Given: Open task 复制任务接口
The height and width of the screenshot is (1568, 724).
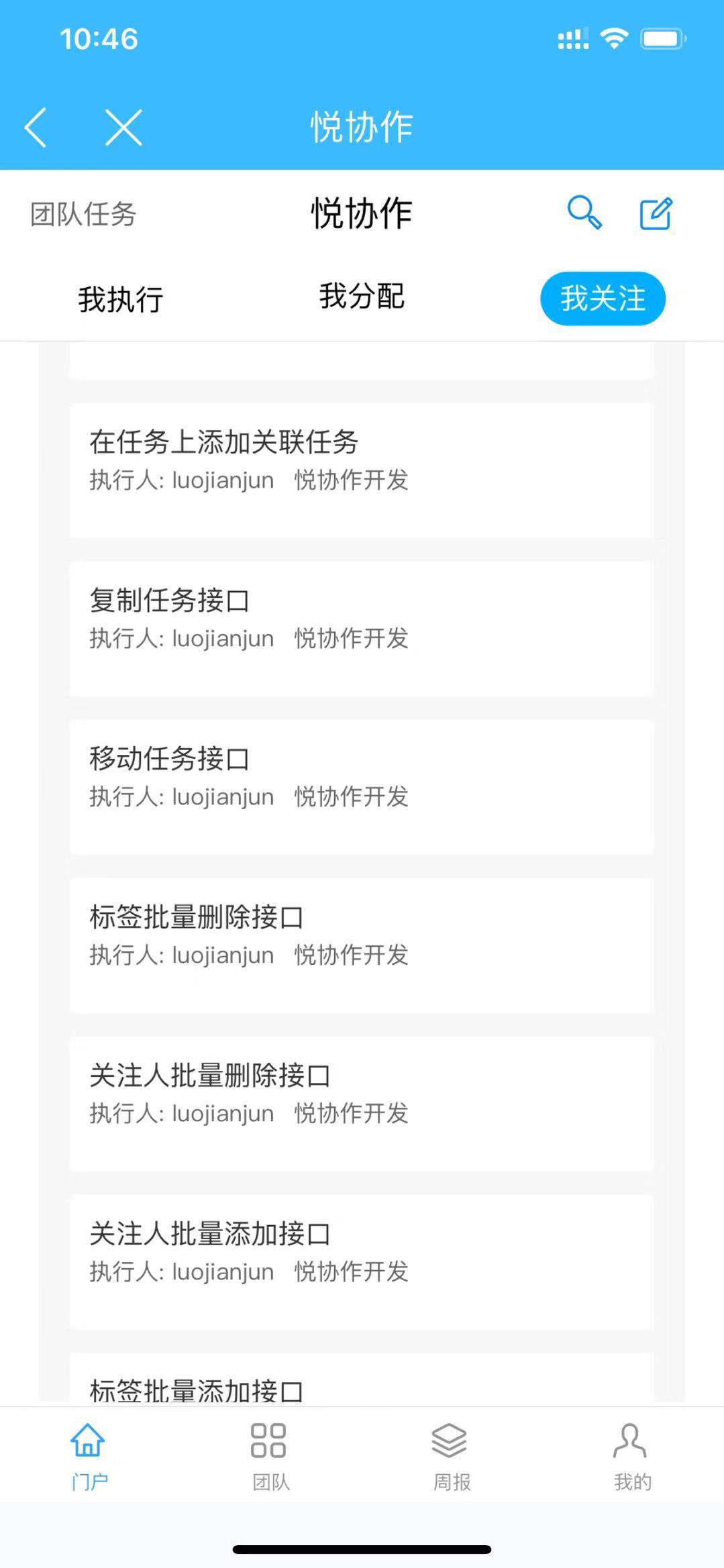Looking at the screenshot, I should 362,628.
